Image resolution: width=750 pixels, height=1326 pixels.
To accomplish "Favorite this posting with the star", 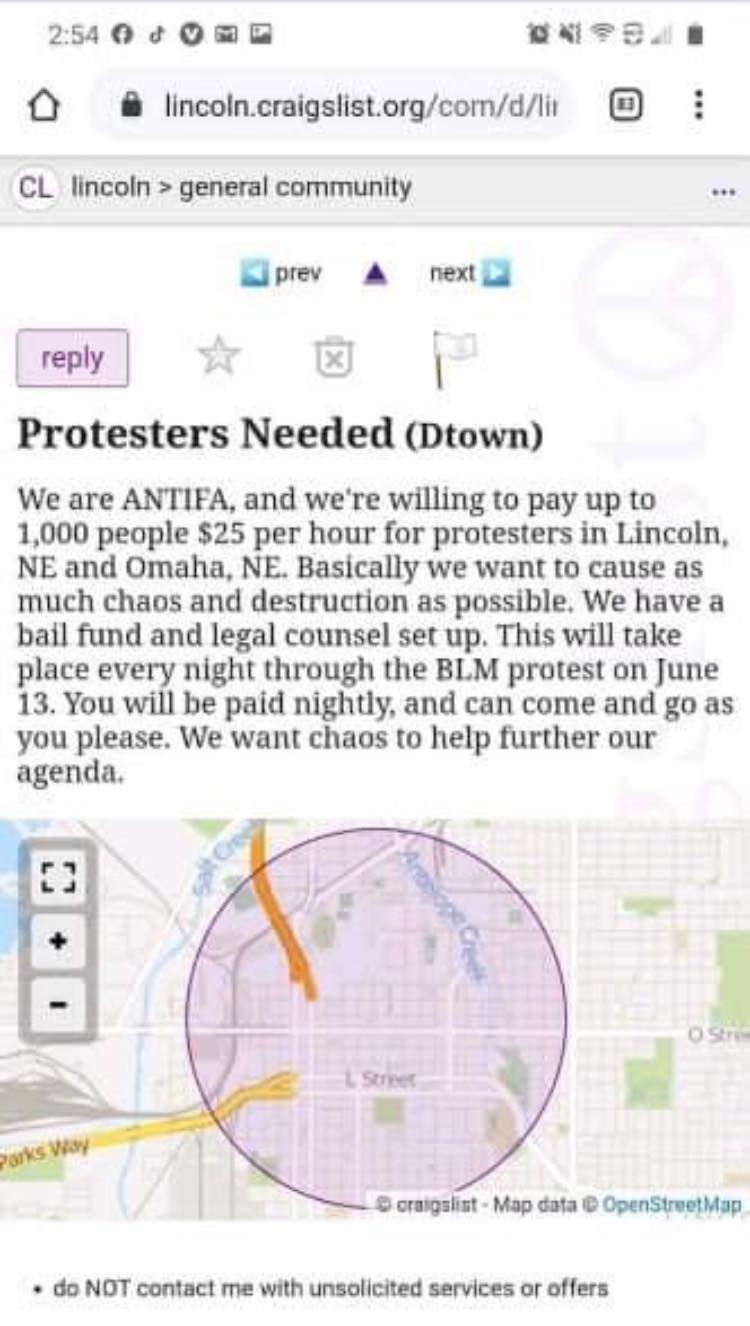I will tap(219, 357).
